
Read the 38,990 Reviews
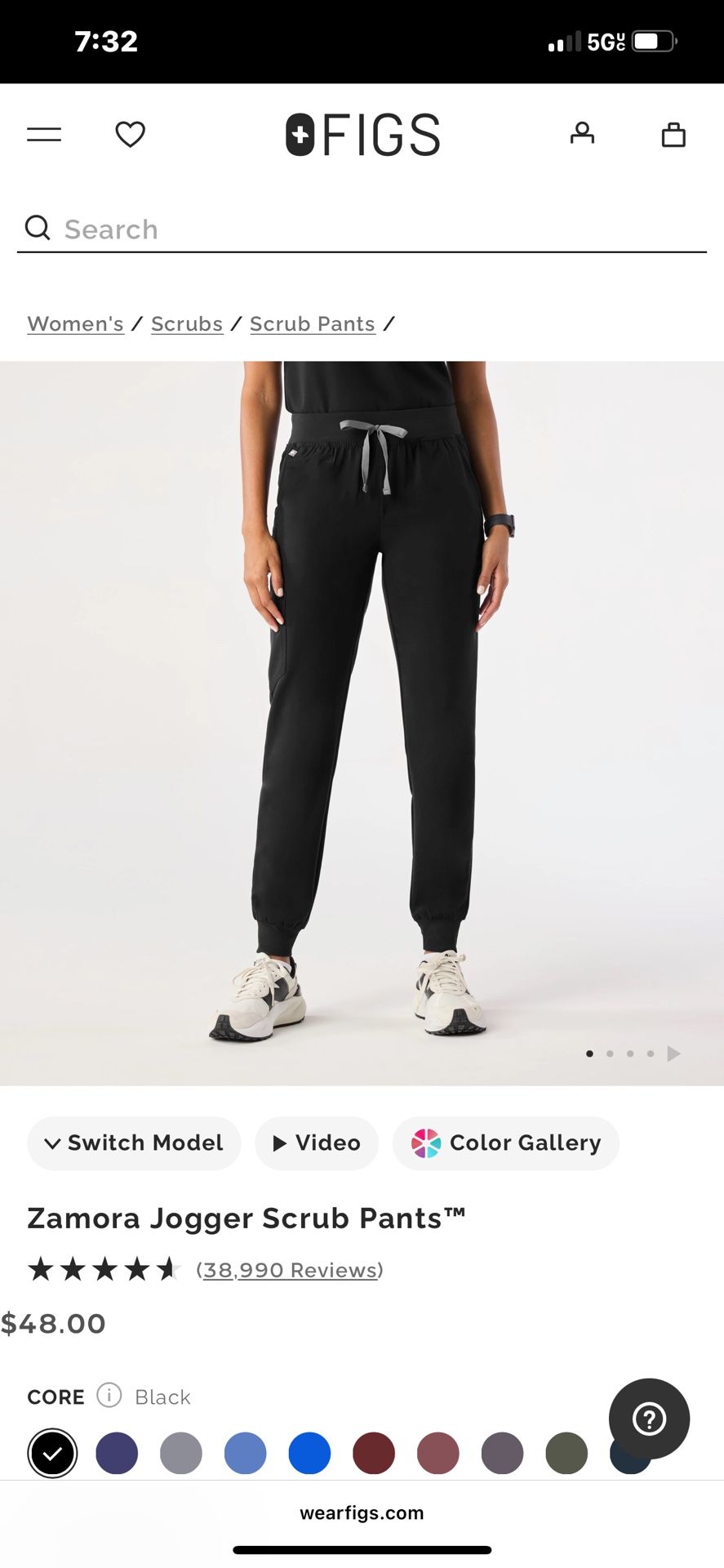[290, 1270]
